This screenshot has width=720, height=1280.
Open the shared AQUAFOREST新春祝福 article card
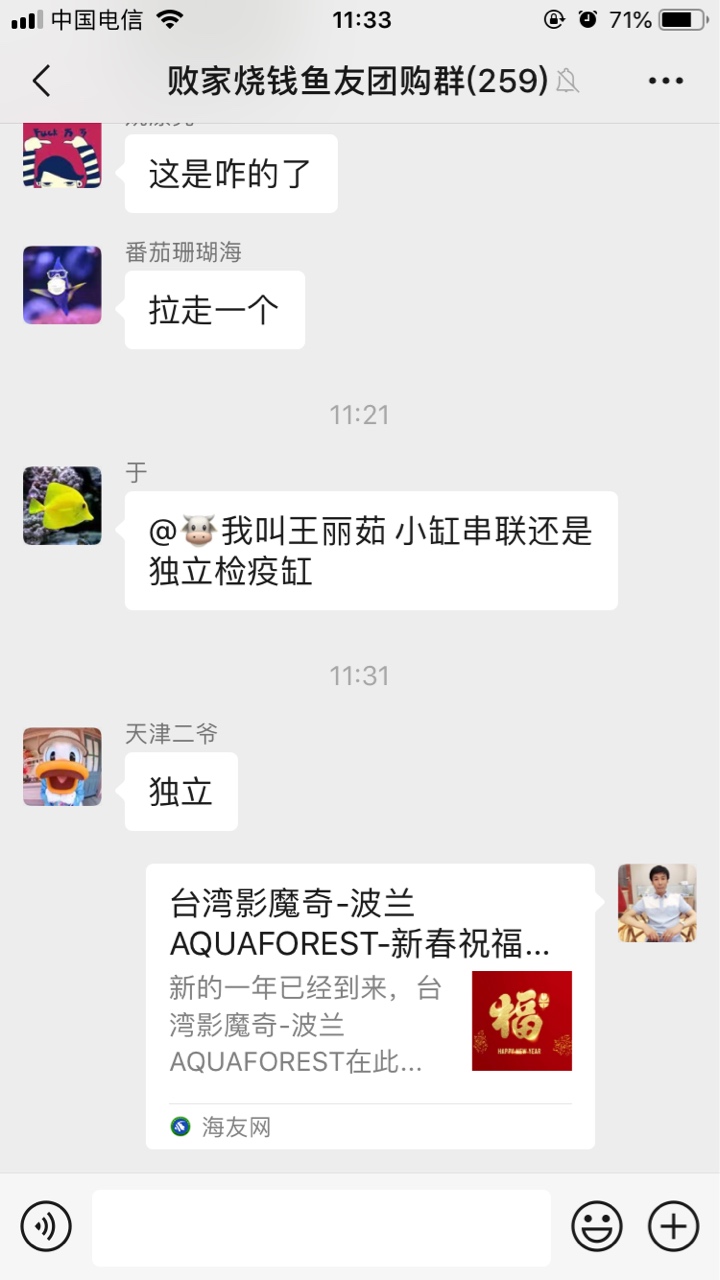[x=370, y=1005]
